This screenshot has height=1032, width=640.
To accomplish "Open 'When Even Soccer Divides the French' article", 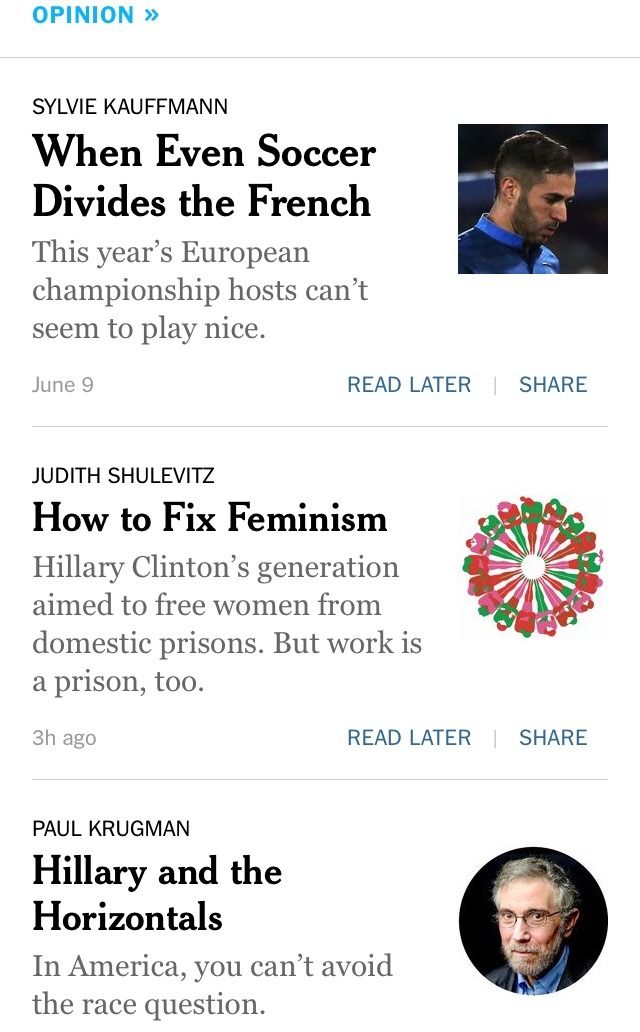I will click(x=204, y=176).
